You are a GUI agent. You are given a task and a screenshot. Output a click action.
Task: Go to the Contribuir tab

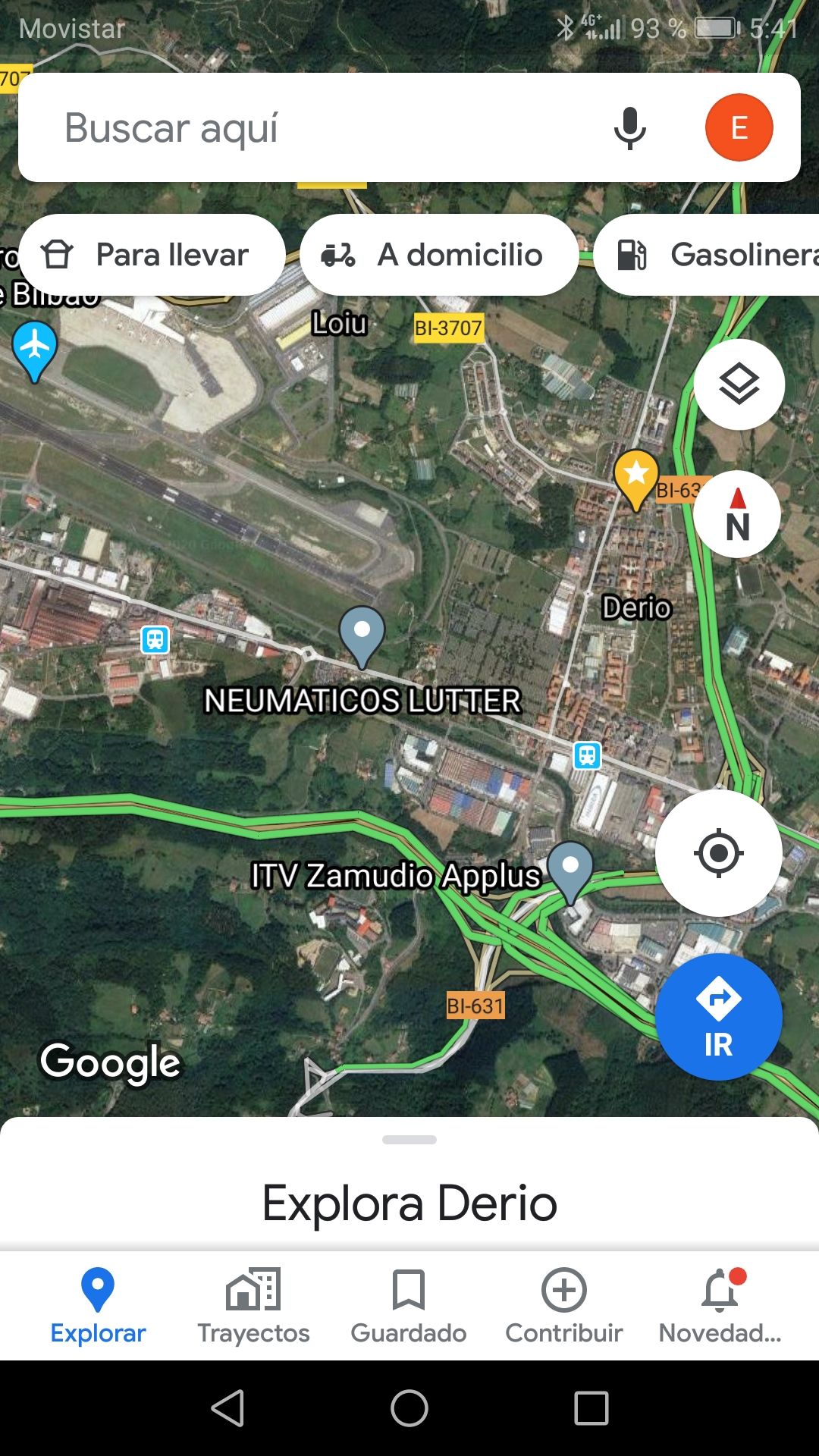pyautogui.click(x=563, y=1305)
